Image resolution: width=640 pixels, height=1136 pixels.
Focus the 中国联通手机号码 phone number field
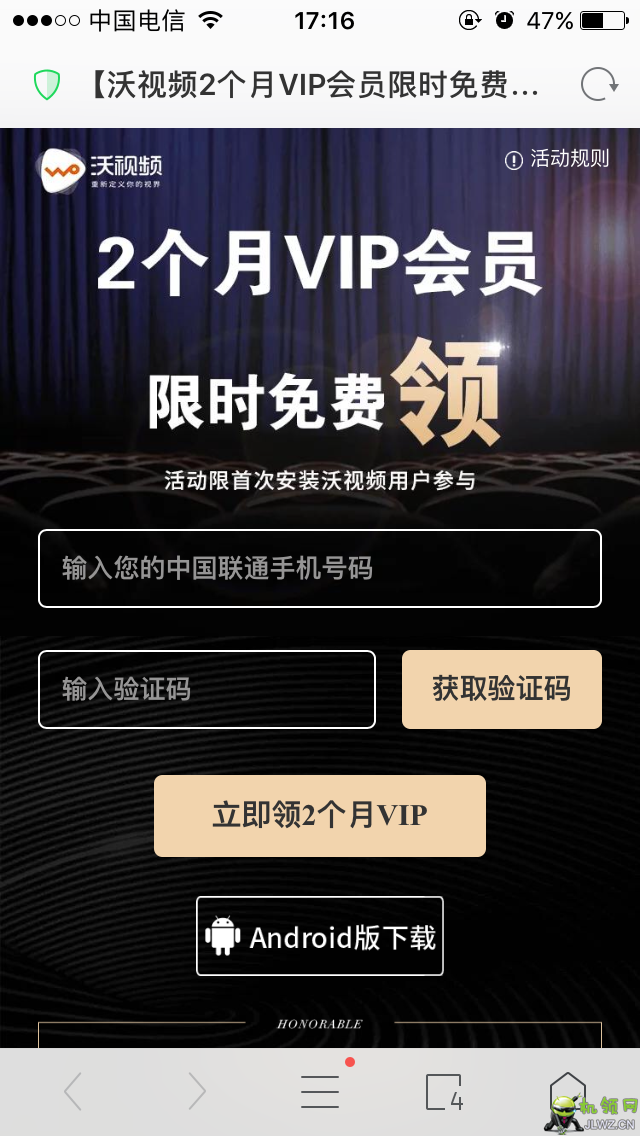coord(319,568)
